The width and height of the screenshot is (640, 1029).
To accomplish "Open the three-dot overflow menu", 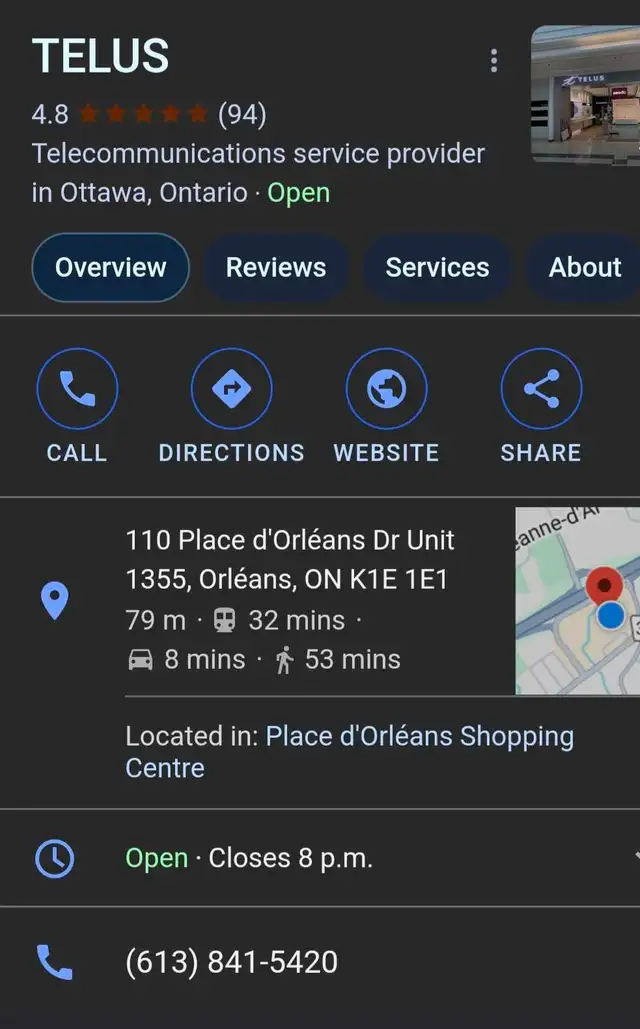I will click(494, 61).
